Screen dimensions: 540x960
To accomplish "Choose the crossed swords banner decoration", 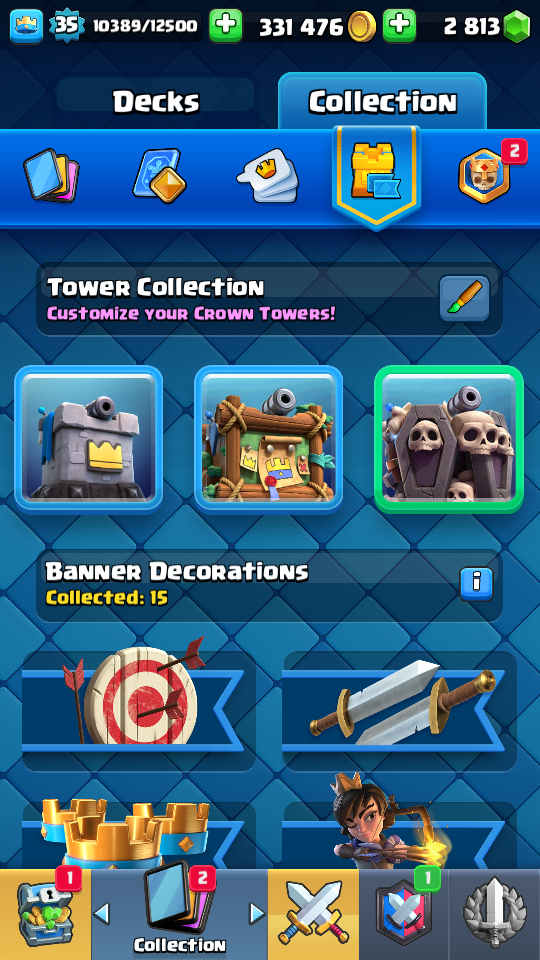I will pyautogui.click(x=399, y=709).
